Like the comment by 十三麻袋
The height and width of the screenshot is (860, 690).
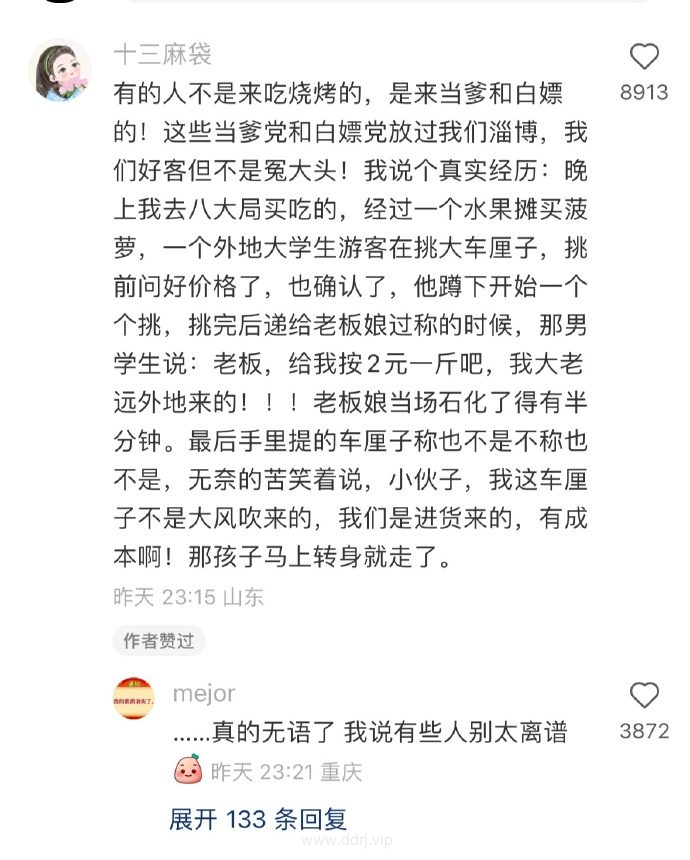pos(644,57)
